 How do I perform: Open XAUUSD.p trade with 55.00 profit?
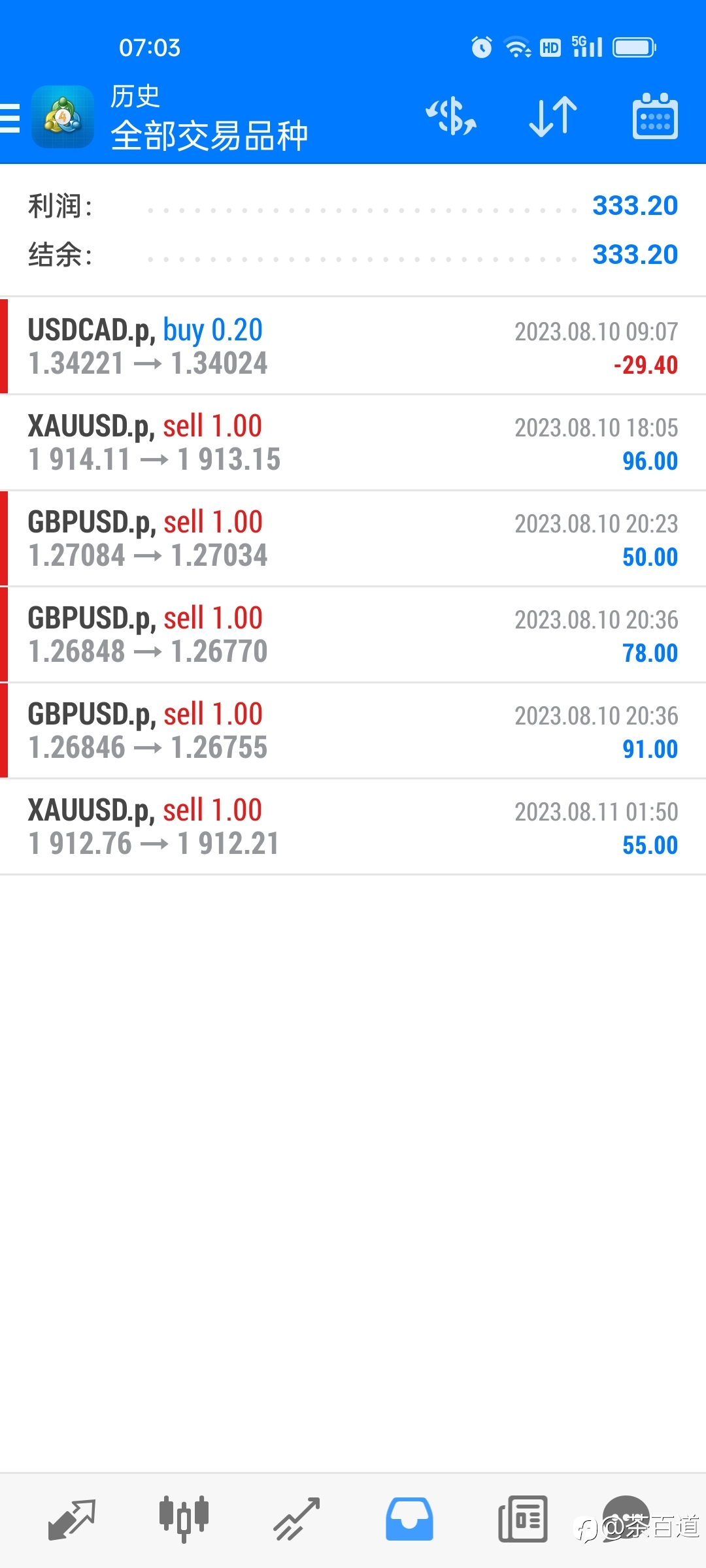[353, 826]
